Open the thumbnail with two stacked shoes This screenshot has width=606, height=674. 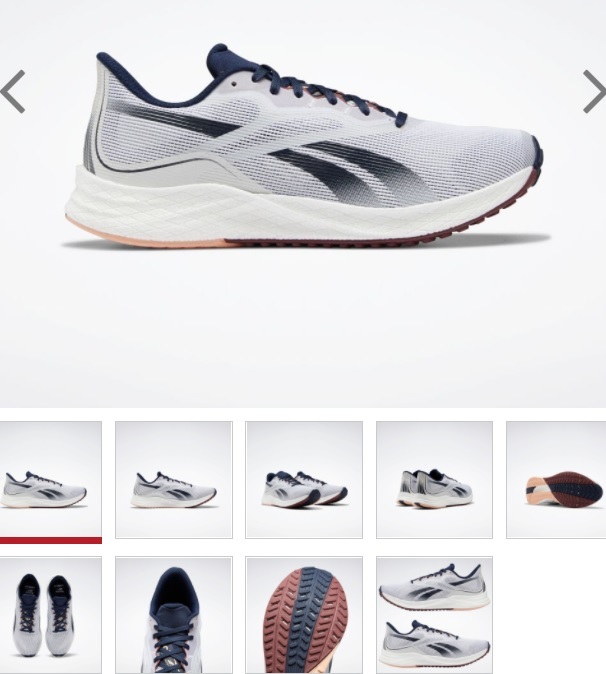[x=434, y=614]
